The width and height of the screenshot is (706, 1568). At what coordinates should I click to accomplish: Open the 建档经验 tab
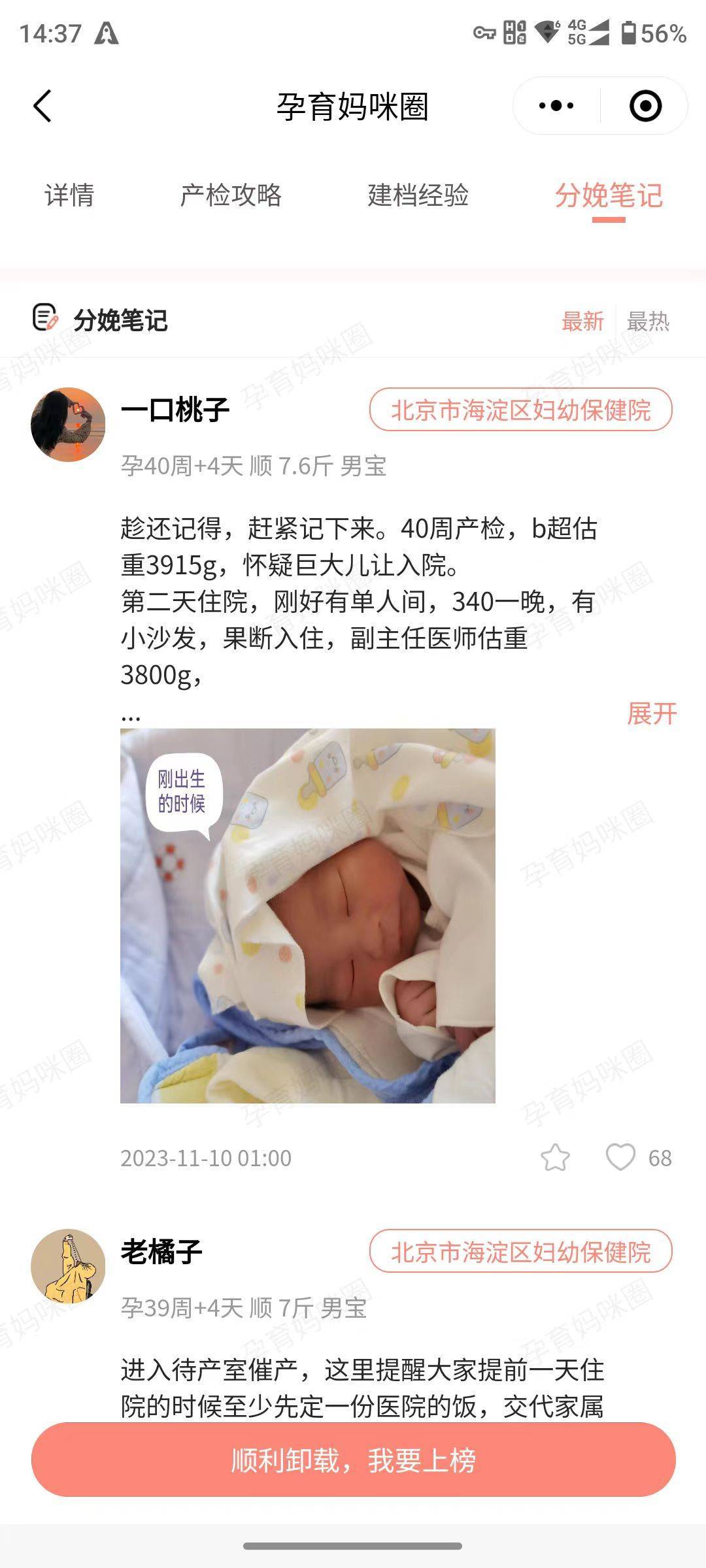coord(418,195)
